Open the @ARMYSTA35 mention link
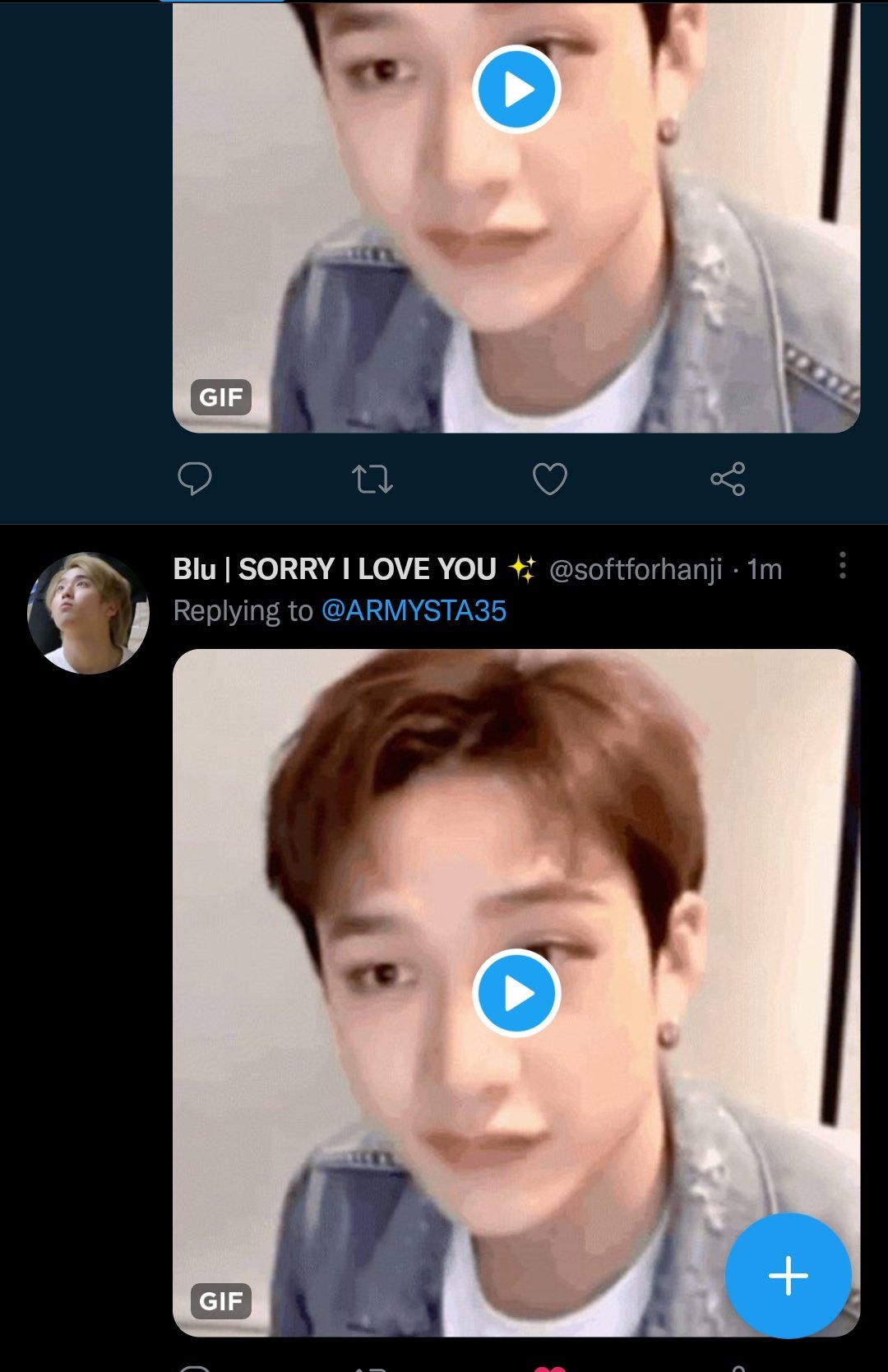Screen dimensions: 888x1372 pyautogui.click(x=414, y=611)
